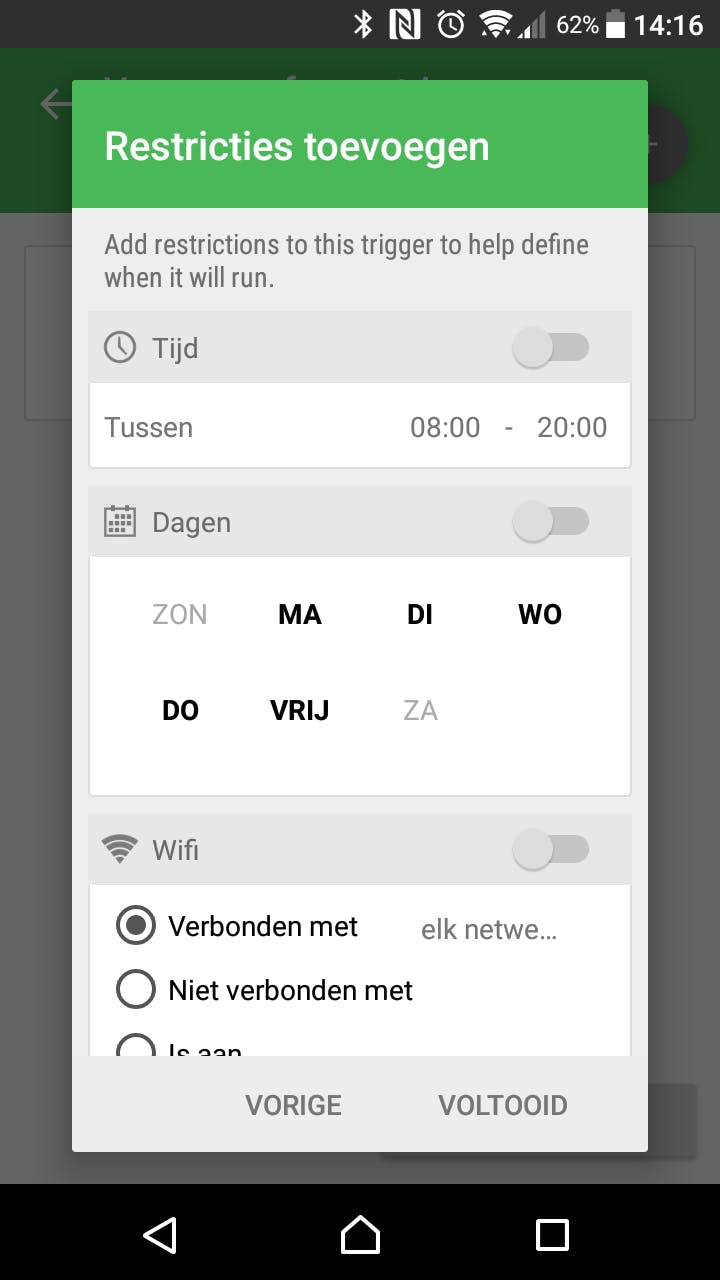This screenshot has height=1280, width=720.
Task: Finish with the VOLTOOID button
Action: pos(503,1105)
